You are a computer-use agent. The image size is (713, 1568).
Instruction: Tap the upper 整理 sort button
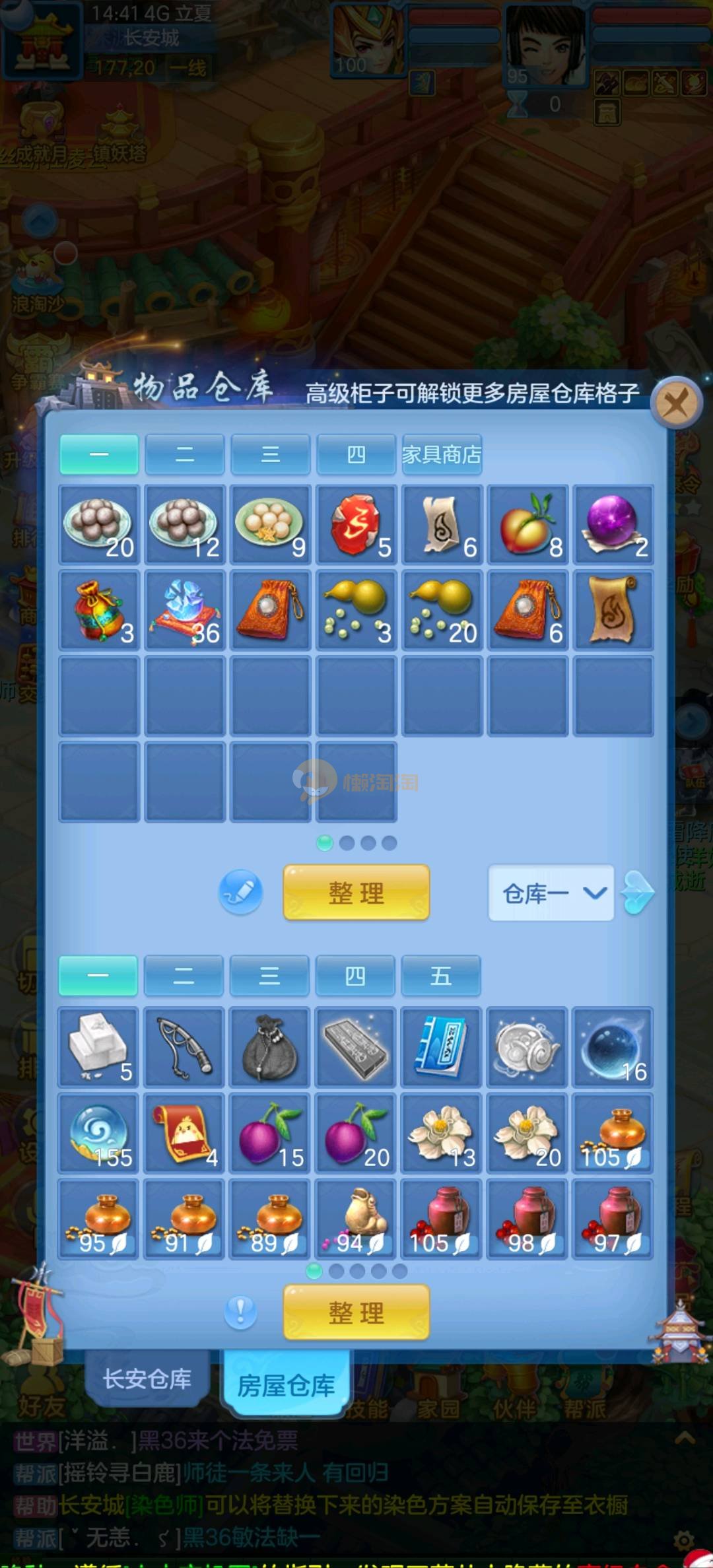click(356, 893)
